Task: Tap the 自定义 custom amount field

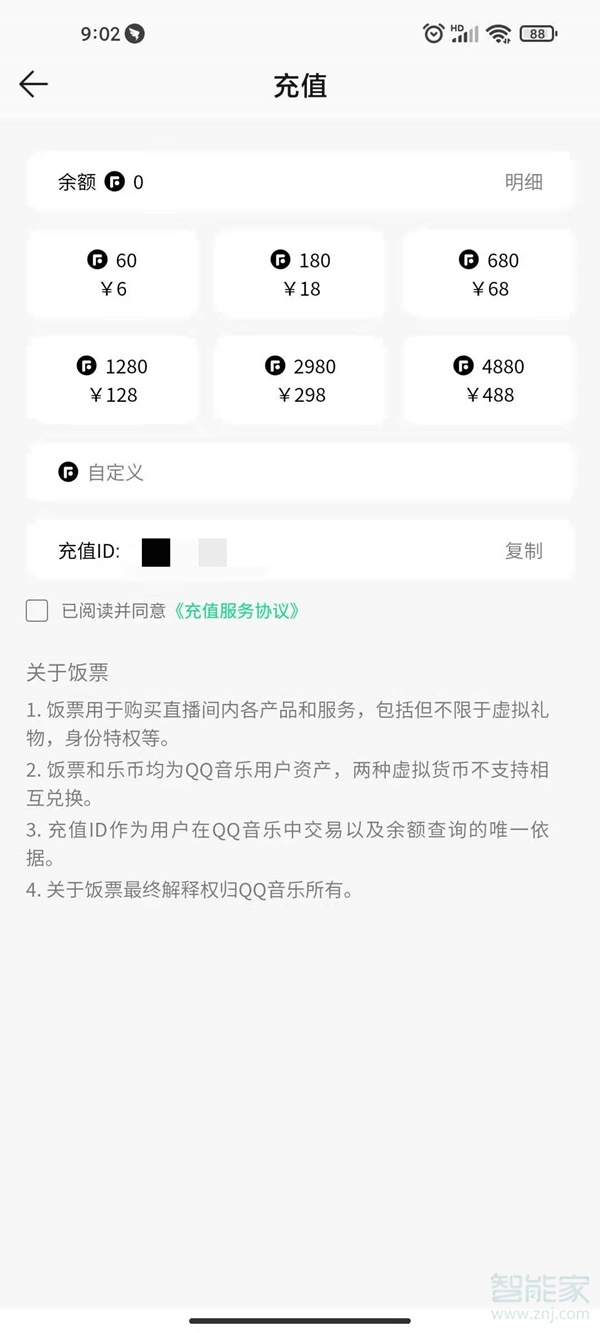Action: click(300, 472)
